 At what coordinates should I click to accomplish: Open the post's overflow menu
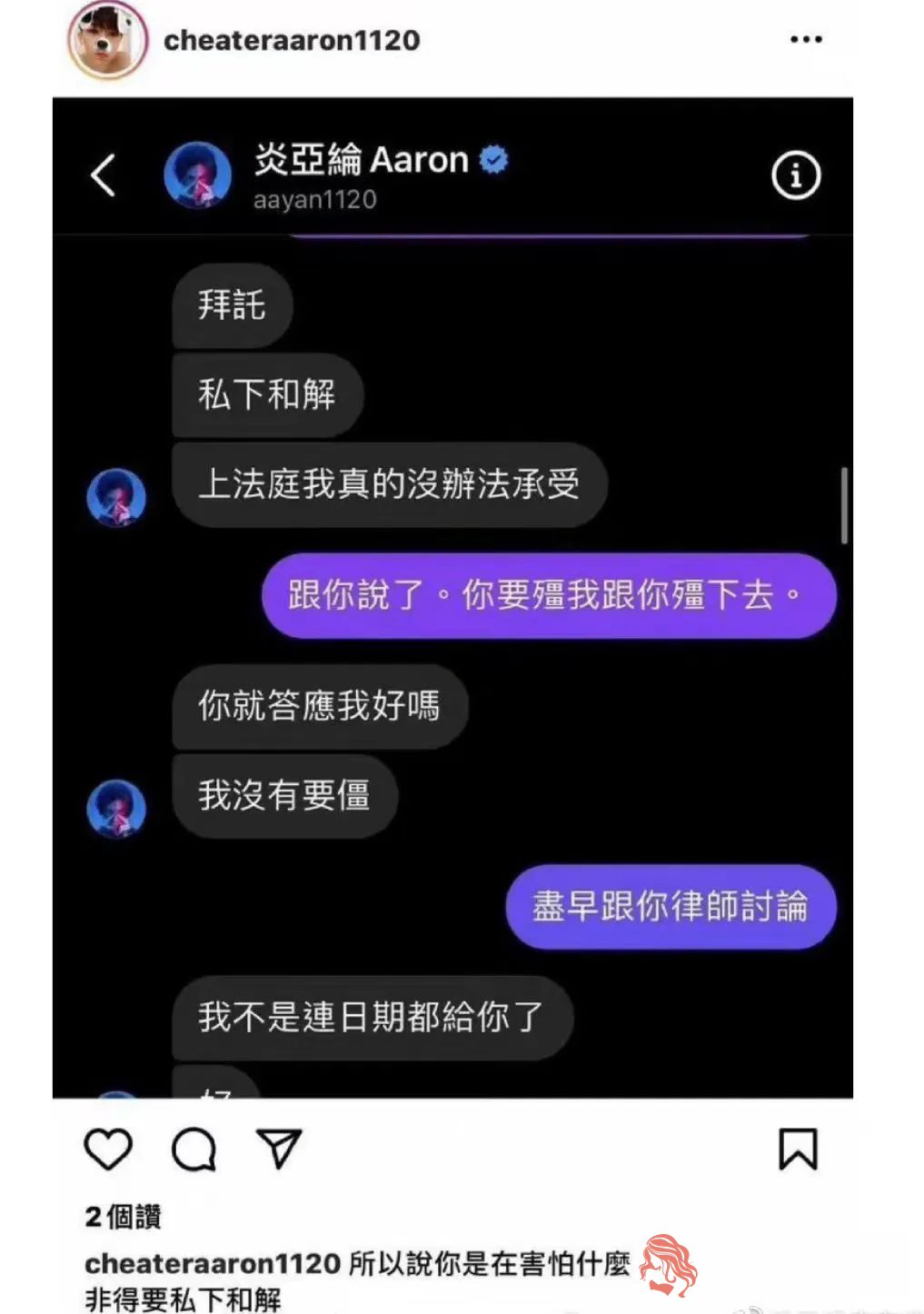click(806, 39)
